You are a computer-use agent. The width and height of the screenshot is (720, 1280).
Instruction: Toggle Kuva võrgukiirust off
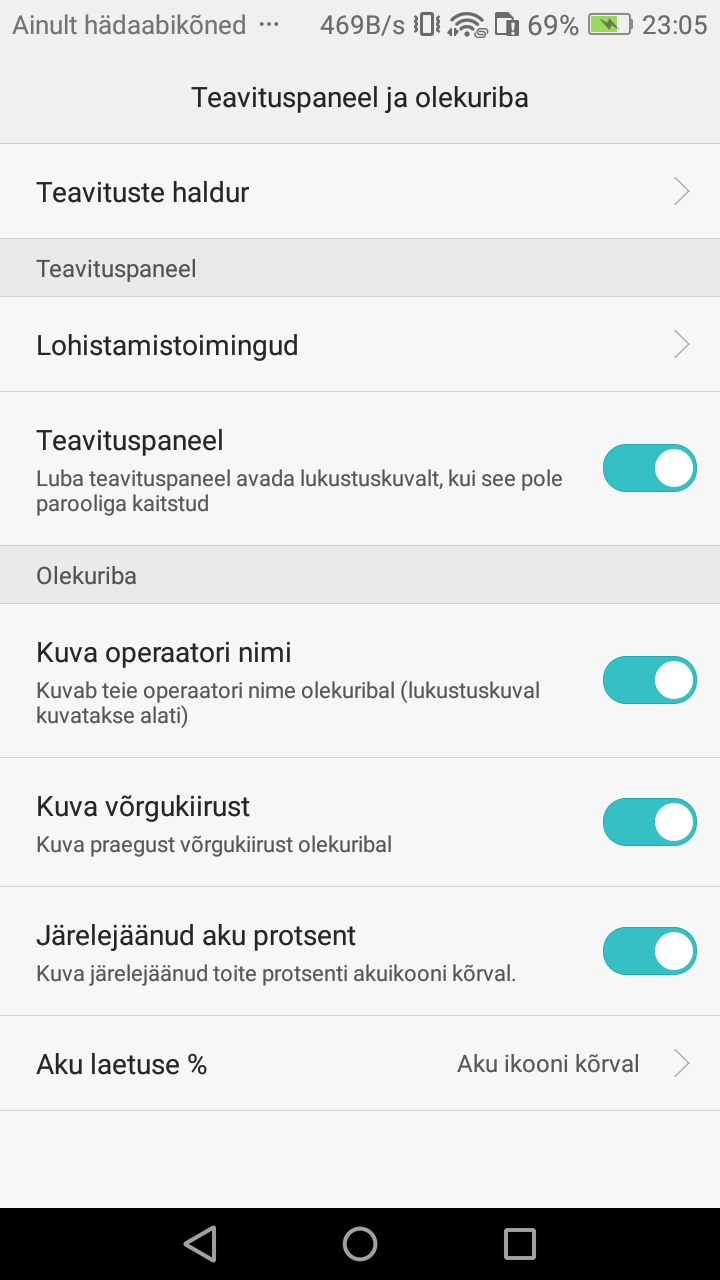(649, 822)
